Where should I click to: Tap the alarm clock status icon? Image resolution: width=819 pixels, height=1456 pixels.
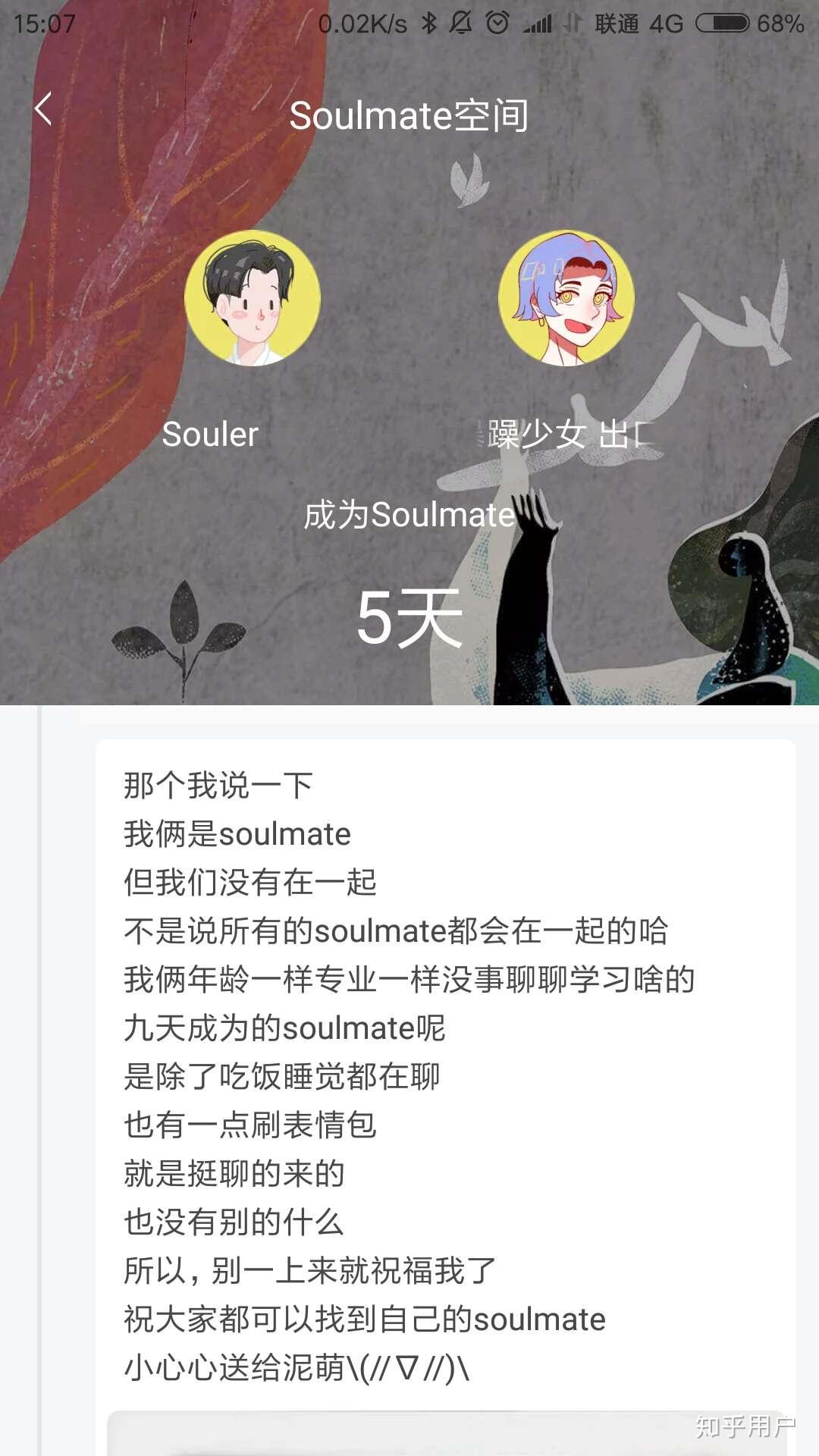point(495,23)
